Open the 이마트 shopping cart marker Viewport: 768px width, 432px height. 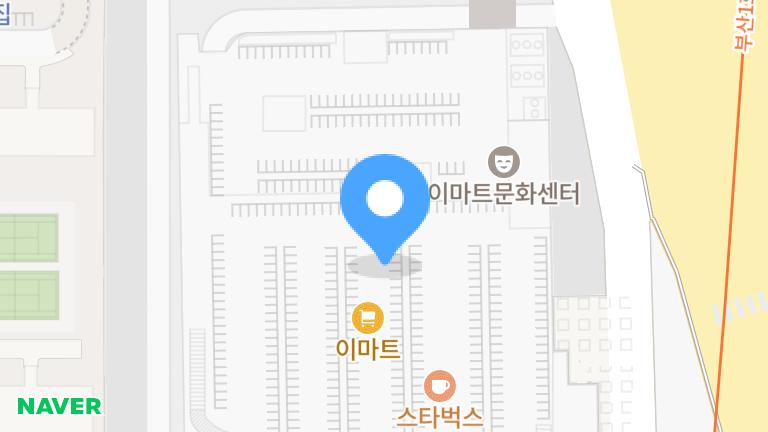(x=369, y=318)
